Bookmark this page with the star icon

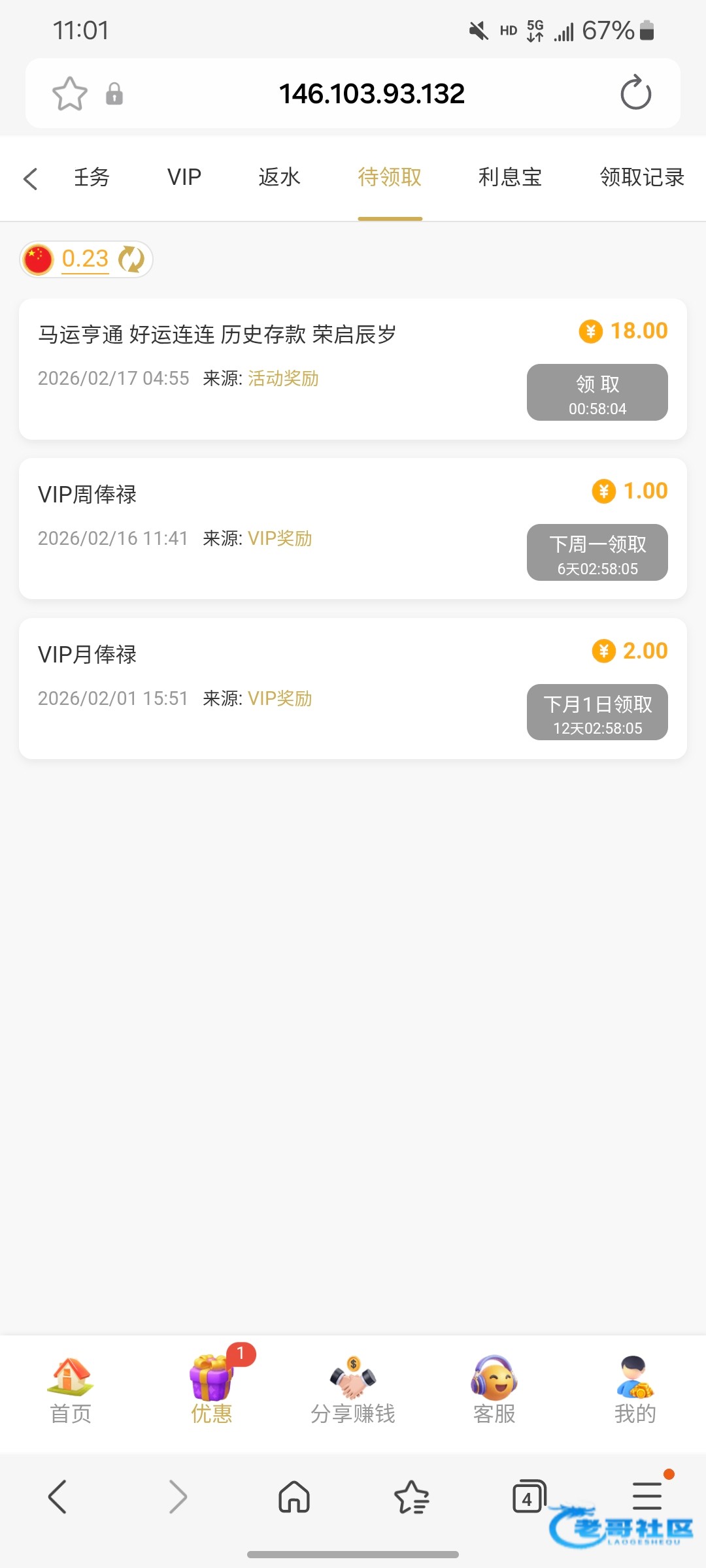(70, 94)
